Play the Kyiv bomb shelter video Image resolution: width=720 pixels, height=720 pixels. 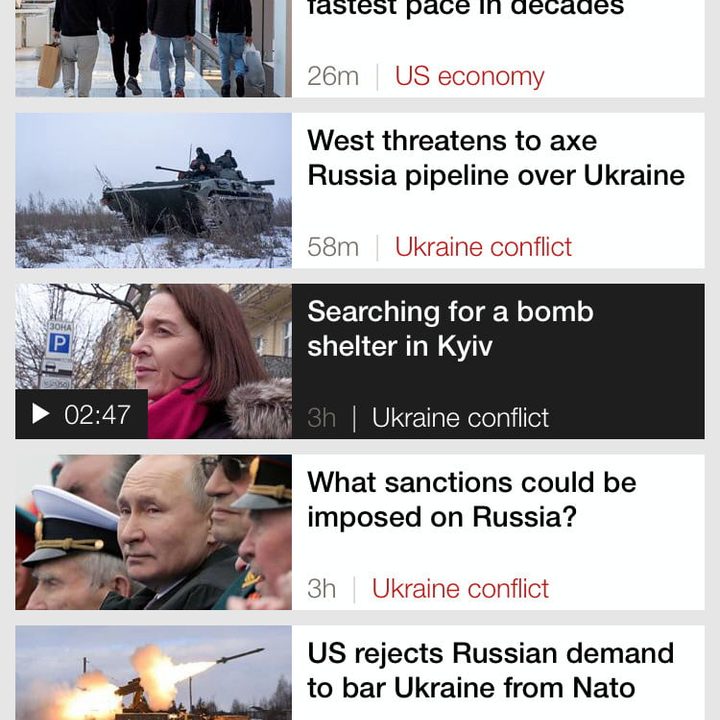pos(82,414)
